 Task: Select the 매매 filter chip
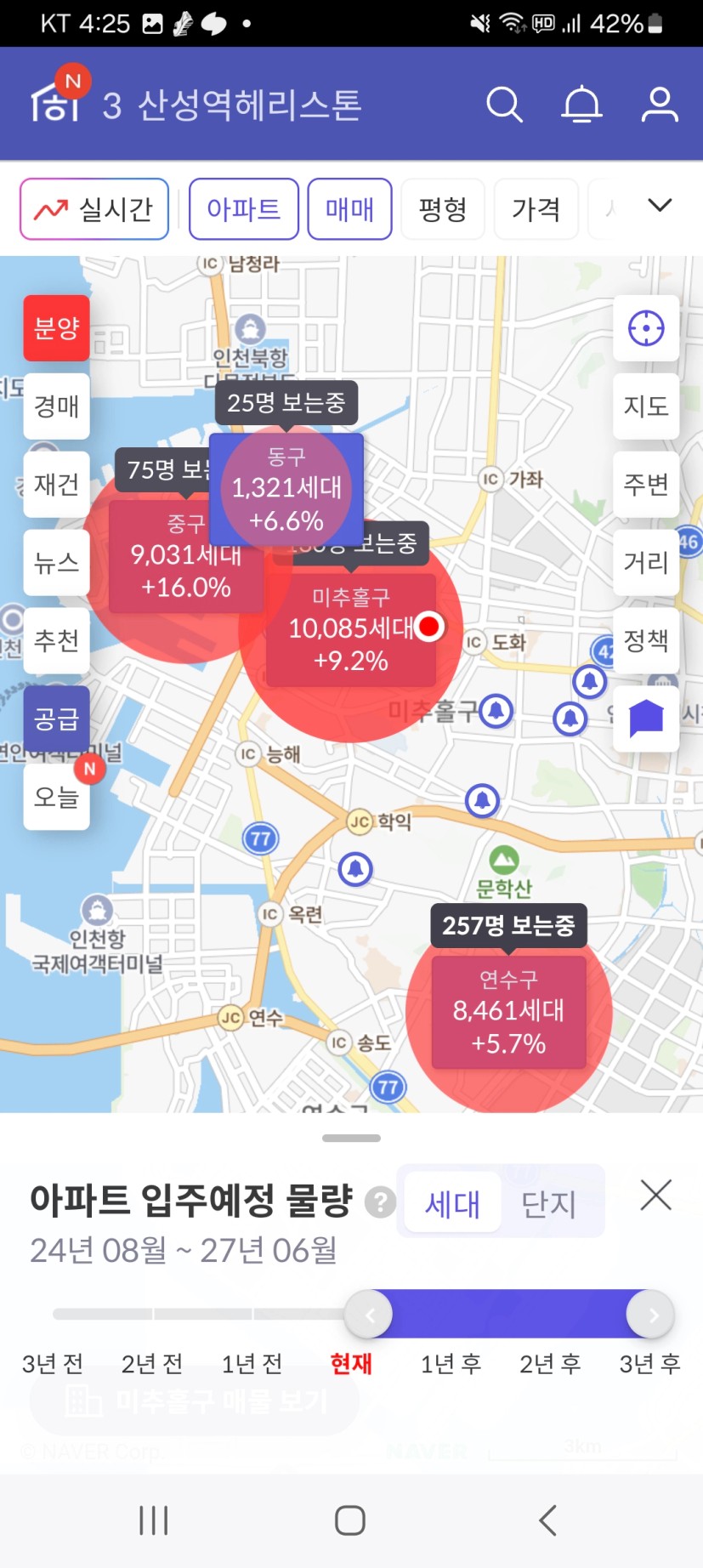[x=349, y=209]
